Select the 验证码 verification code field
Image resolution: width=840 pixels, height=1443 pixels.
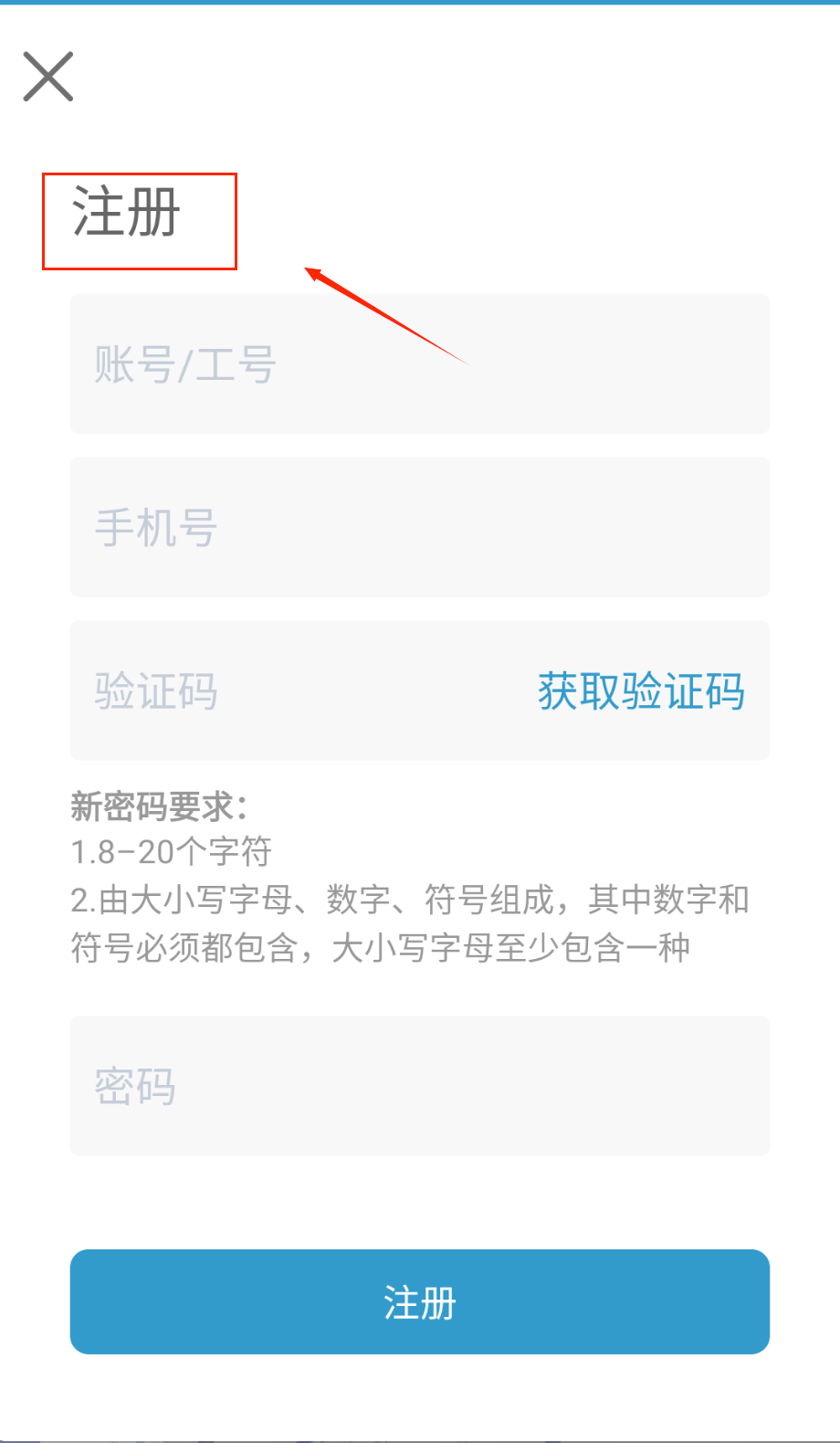click(x=274, y=690)
